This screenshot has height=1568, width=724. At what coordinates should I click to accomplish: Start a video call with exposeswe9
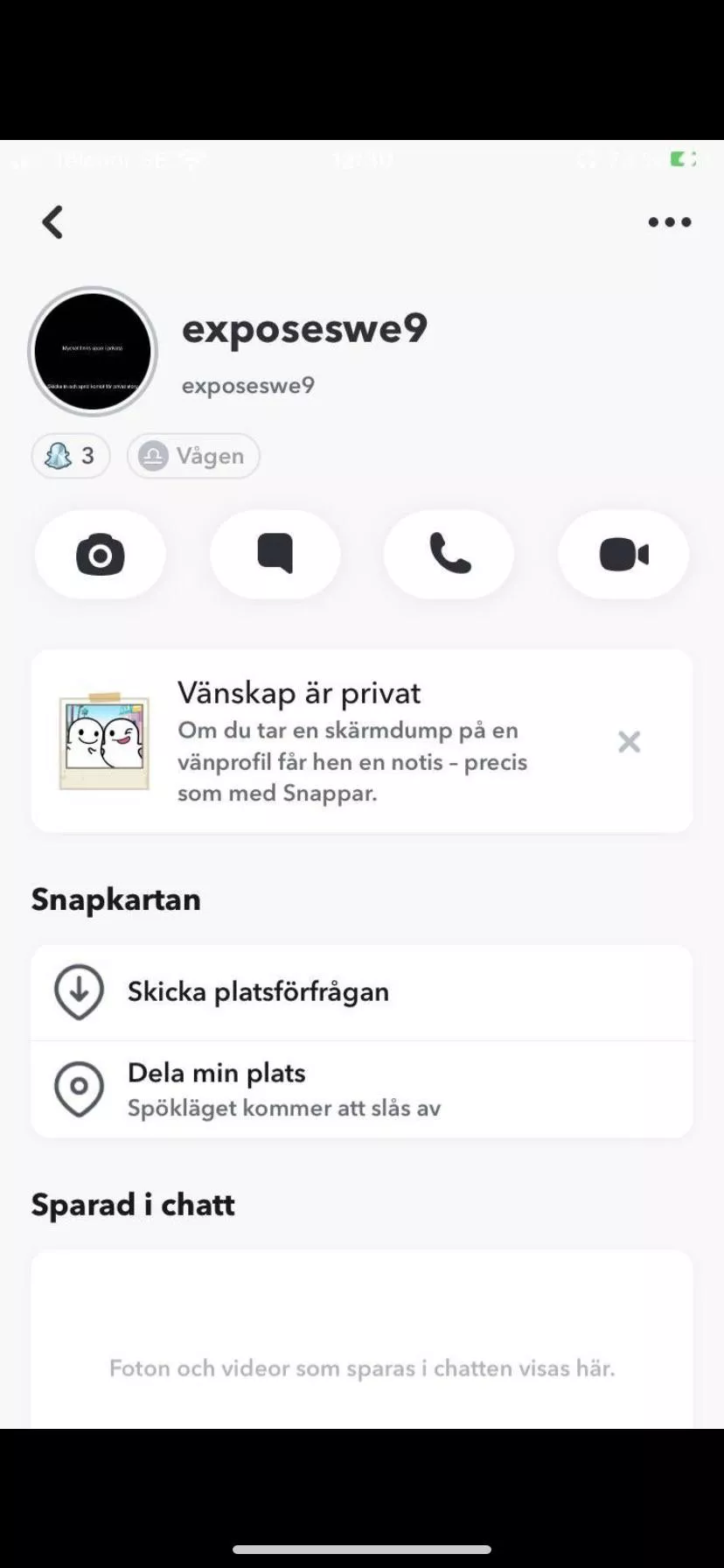623,555
